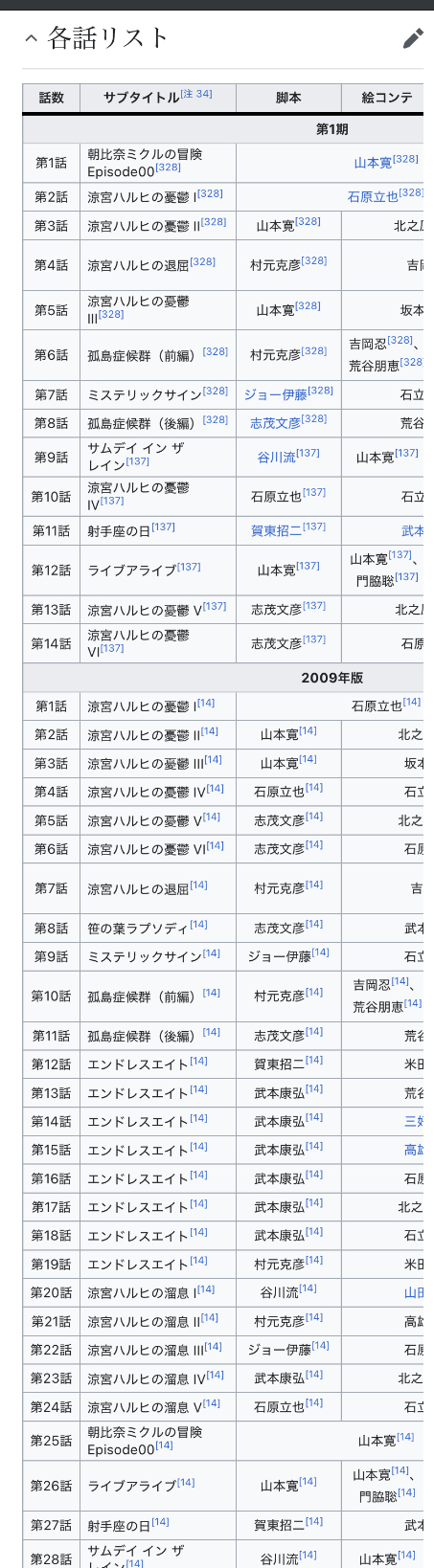Open the 石原立也 link in the 第1期 第2話 row
434x1568 pixels.
coord(372,196)
